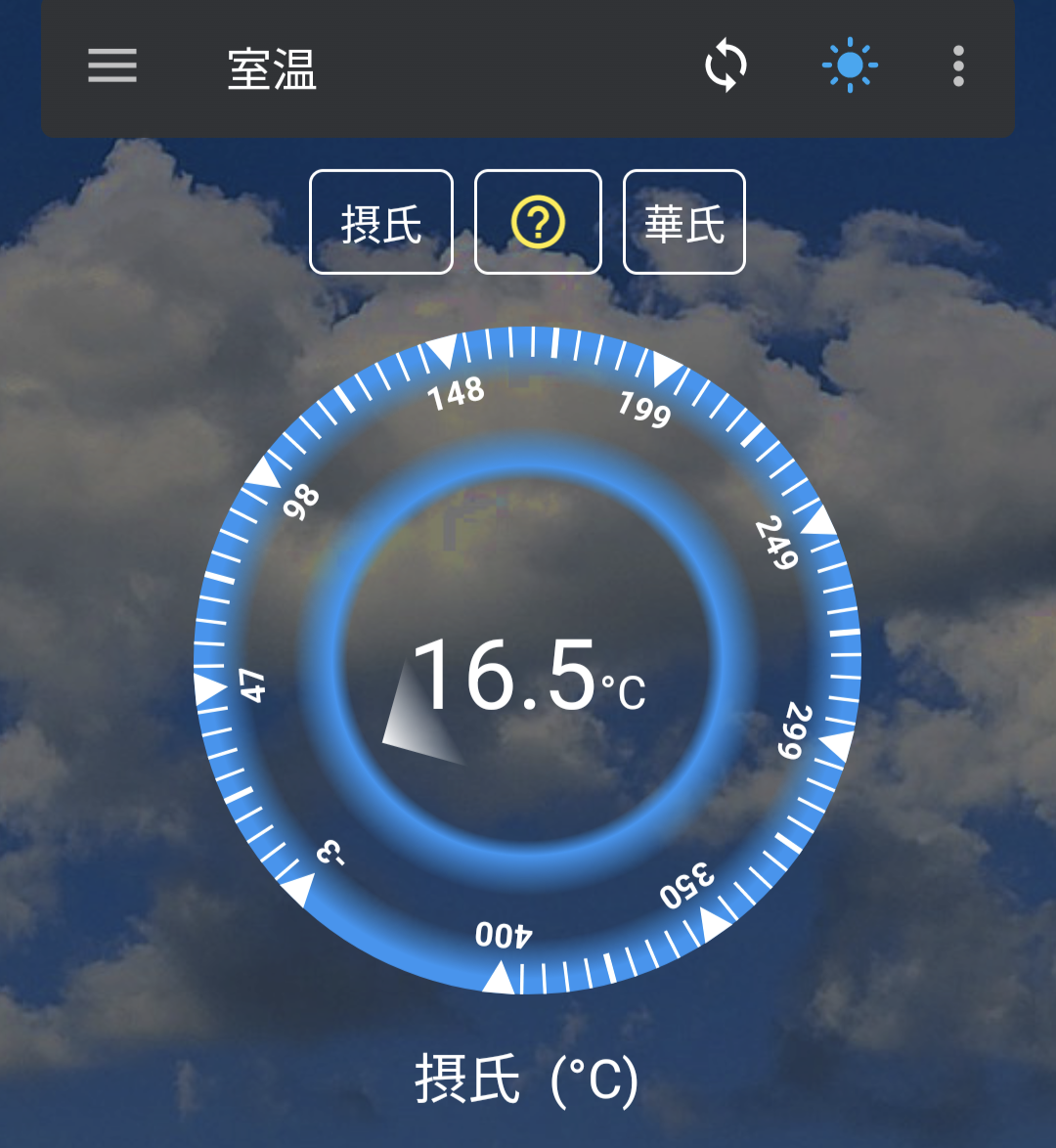Open the three-dot overflow menu
This screenshot has height=1148, width=1056.
point(958,66)
